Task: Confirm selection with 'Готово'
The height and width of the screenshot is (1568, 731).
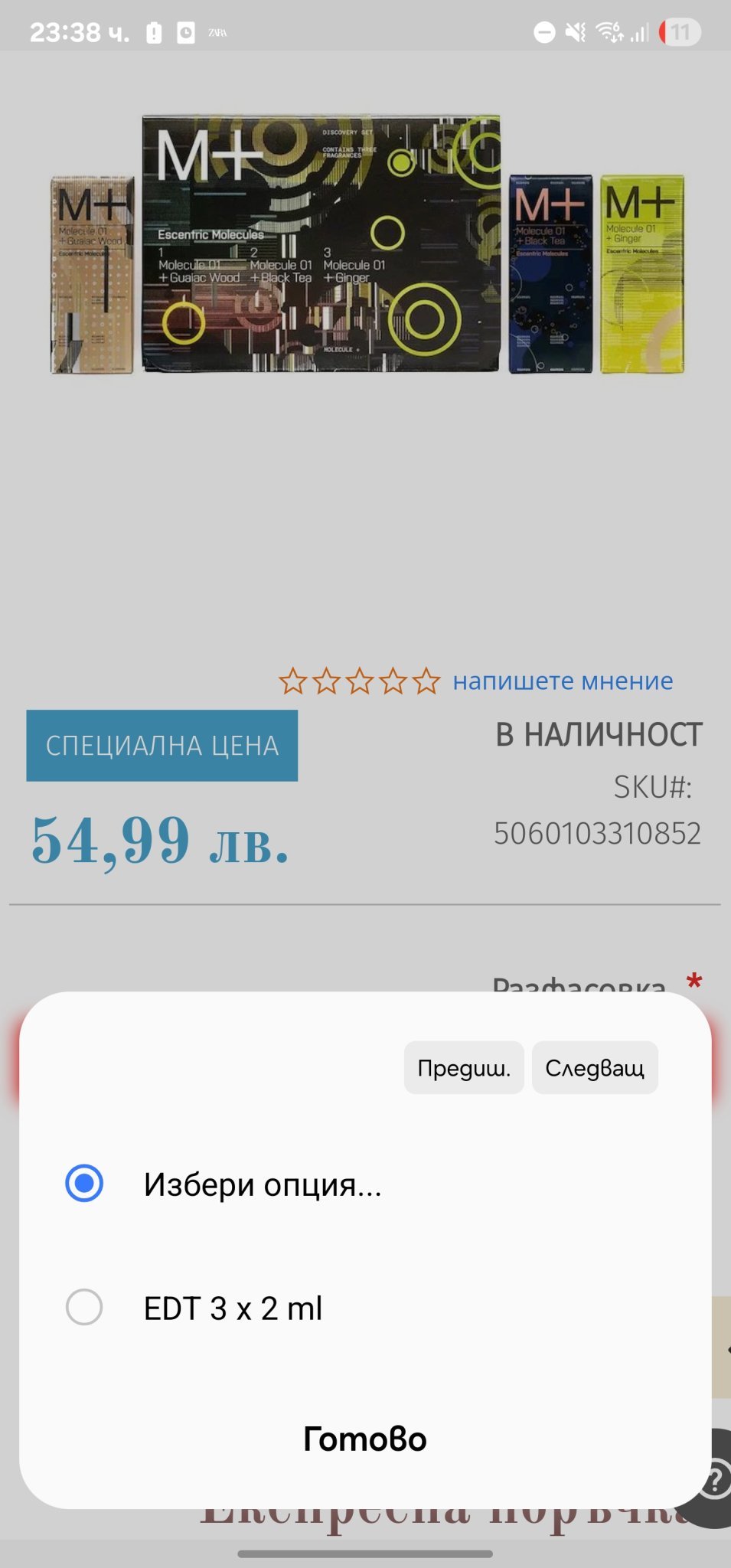Action: [365, 1439]
